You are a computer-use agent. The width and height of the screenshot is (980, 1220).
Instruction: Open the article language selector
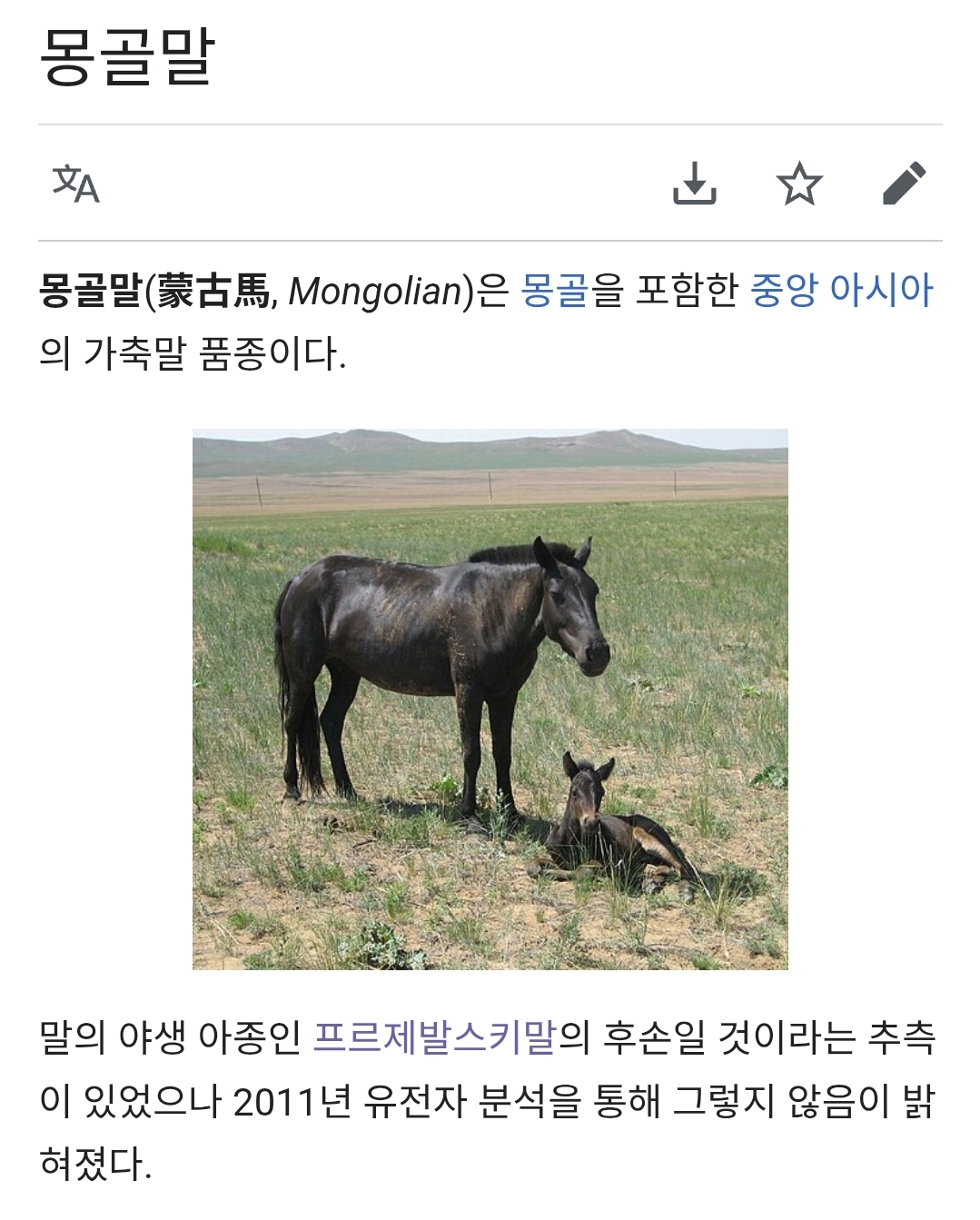pos(75,184)
